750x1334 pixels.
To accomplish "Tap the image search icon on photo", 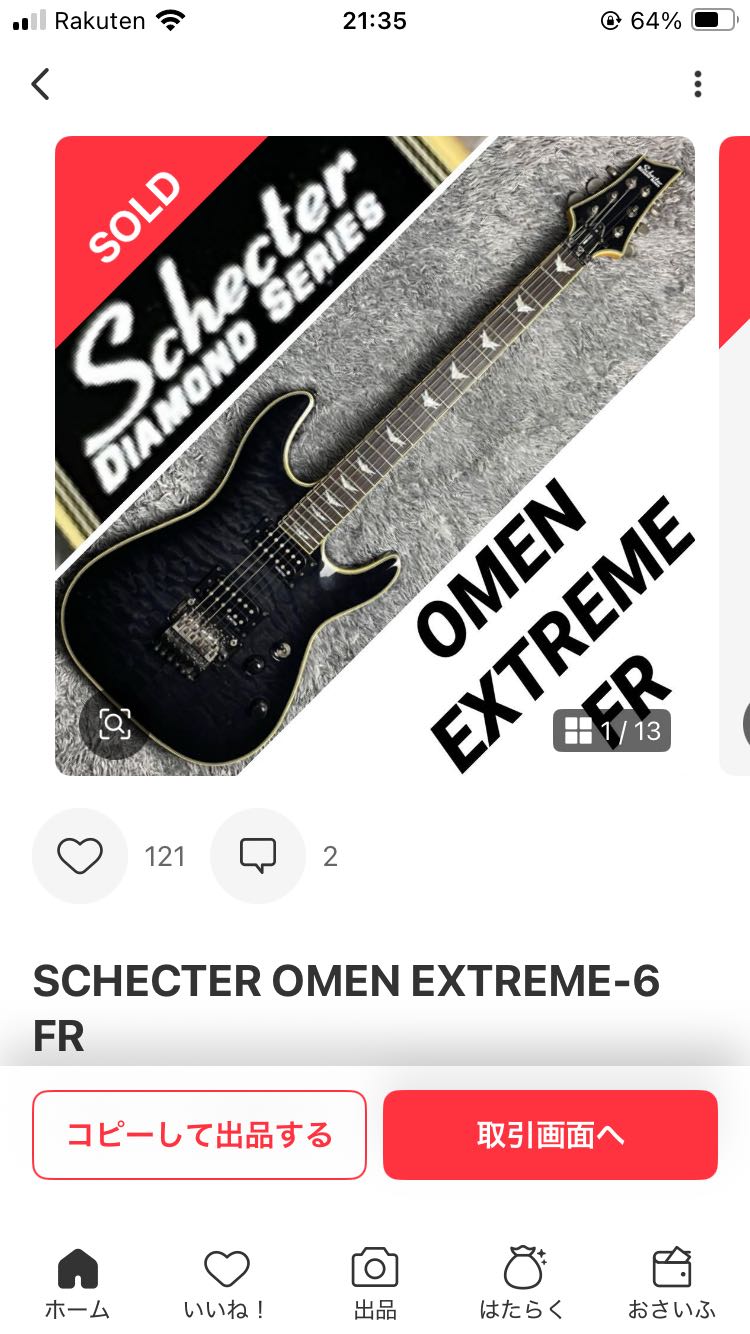I will pyautogui.click(x=114, y=723).
